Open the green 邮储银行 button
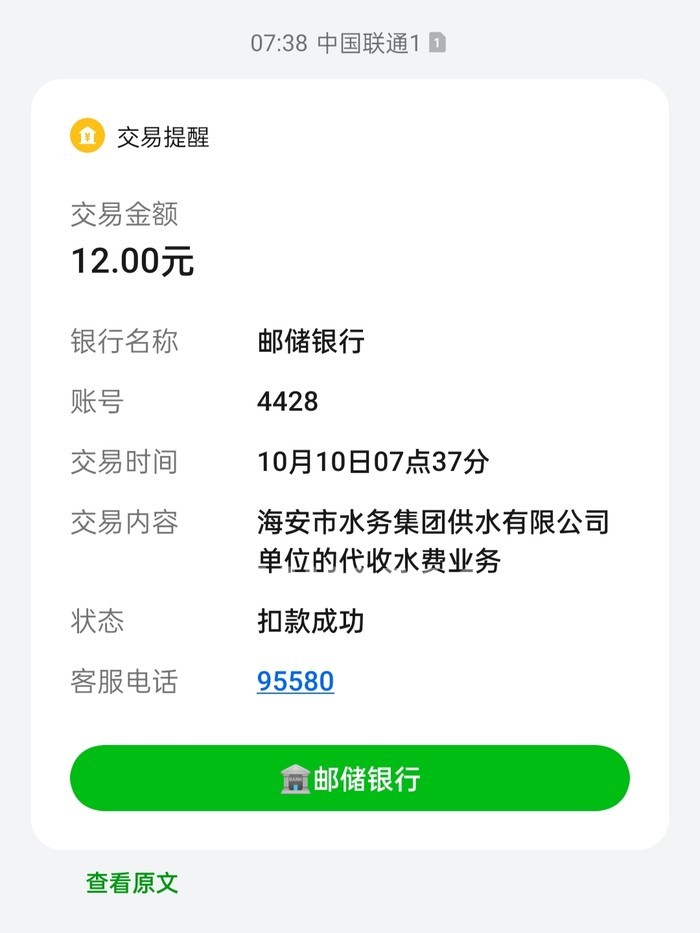 pos(350,778)
